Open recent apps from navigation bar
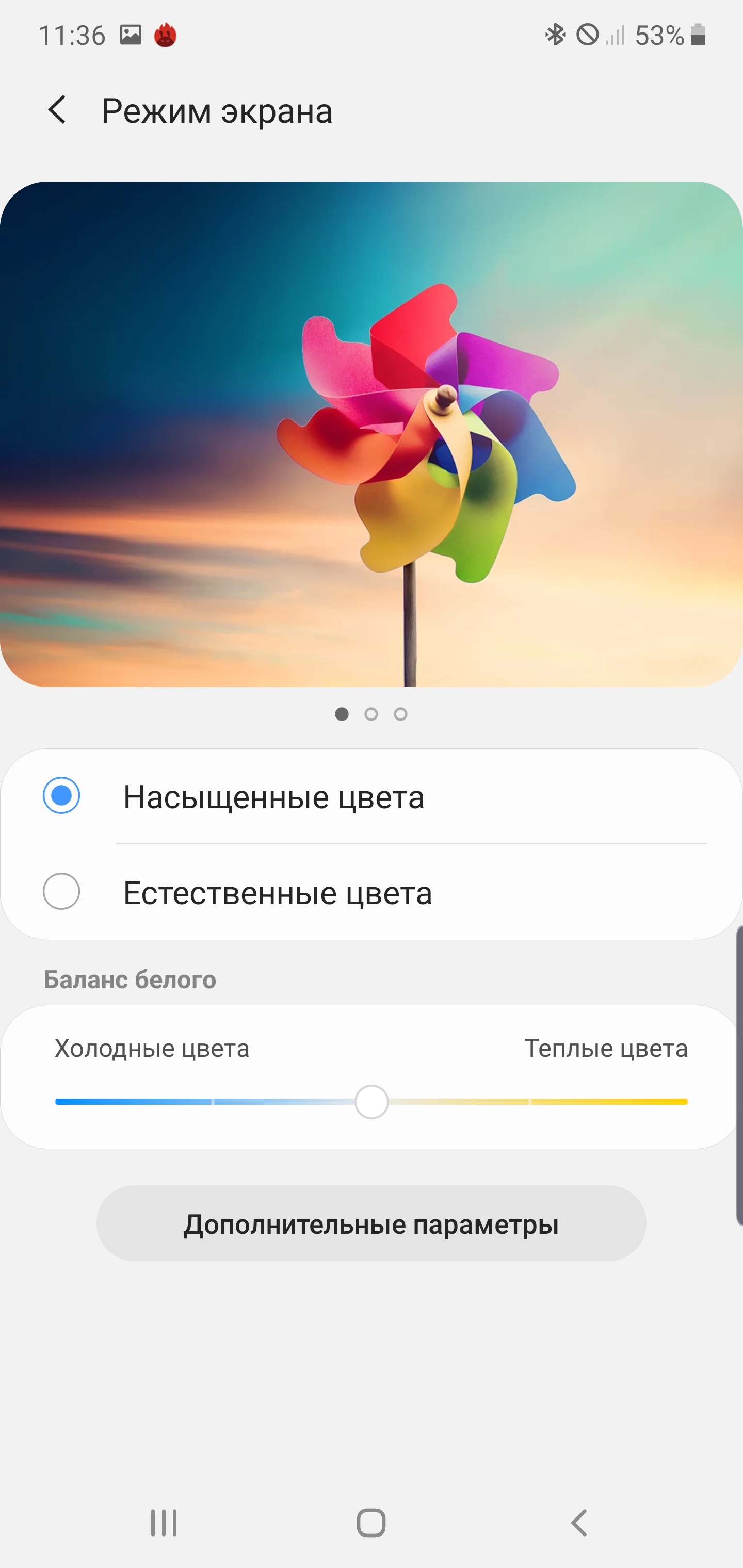This screenshot has width=743, height=1568. 164,1523
